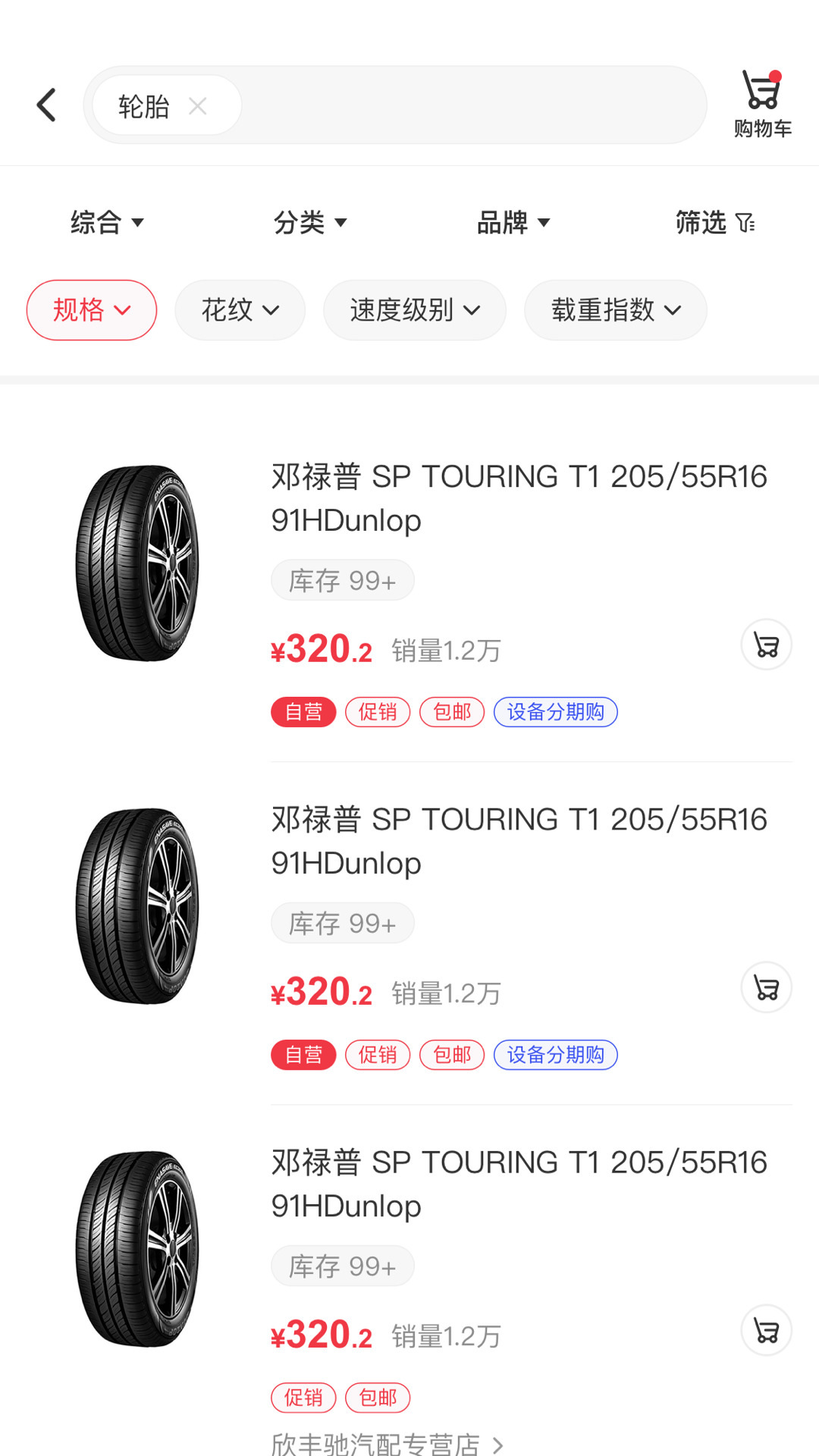Add second Dunlop tire to cart
Image resolution: width=819 pixels, height=1456 pixels.
[x=766, y=987]
